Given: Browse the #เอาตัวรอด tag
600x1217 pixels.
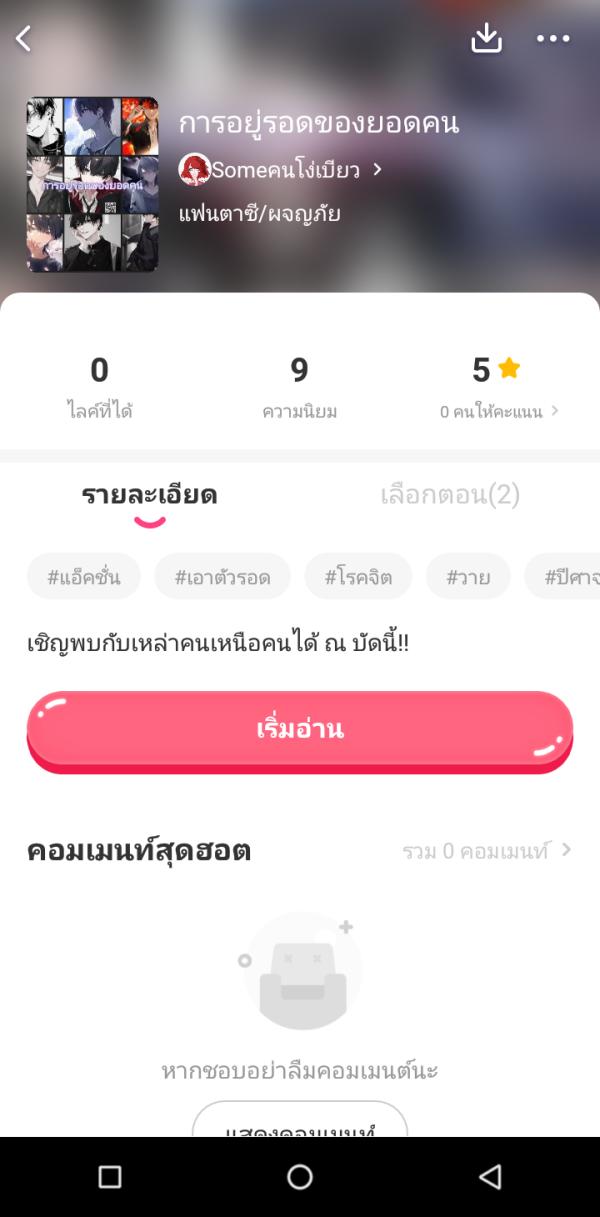Looking at the screenshot, I should [222, 577].
